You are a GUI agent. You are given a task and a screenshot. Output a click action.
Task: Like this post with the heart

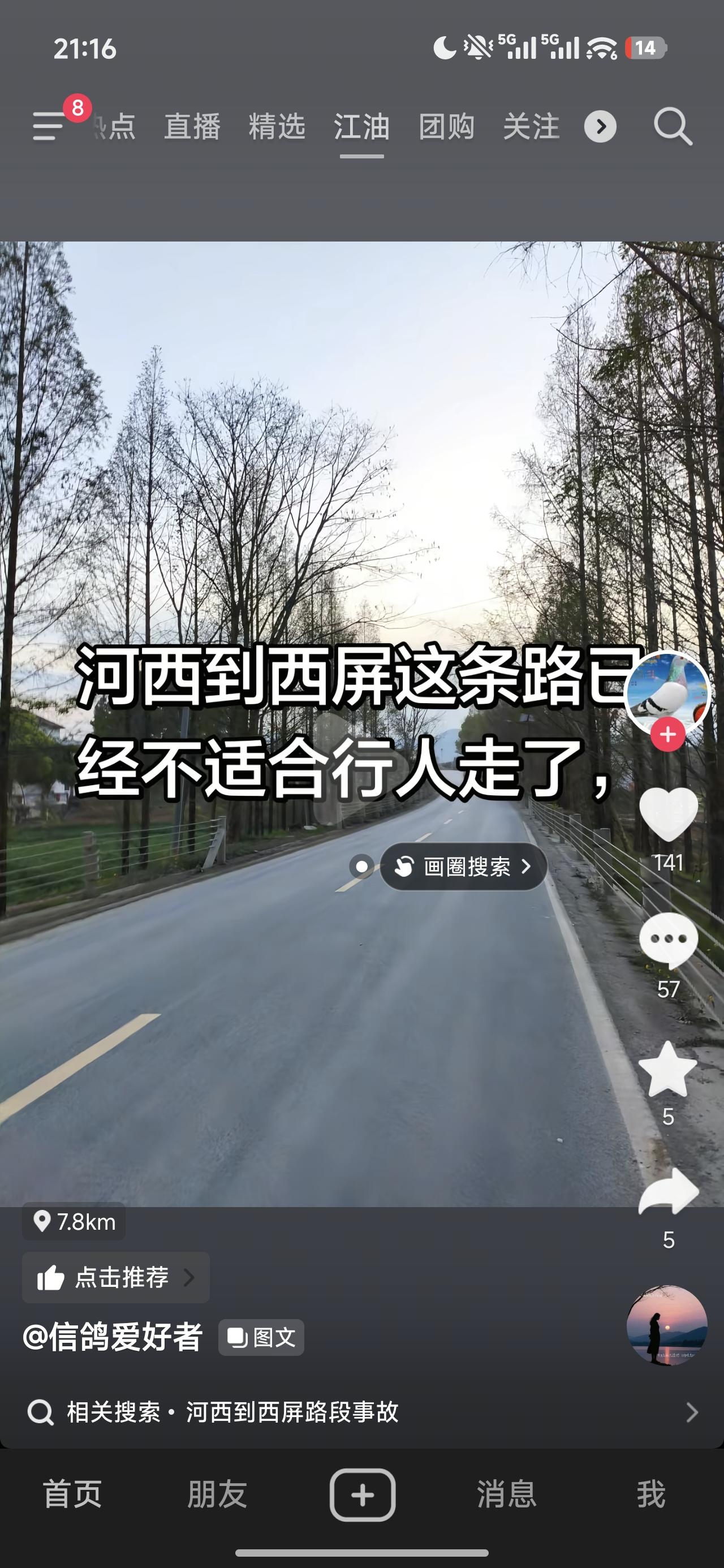[668, 815]
